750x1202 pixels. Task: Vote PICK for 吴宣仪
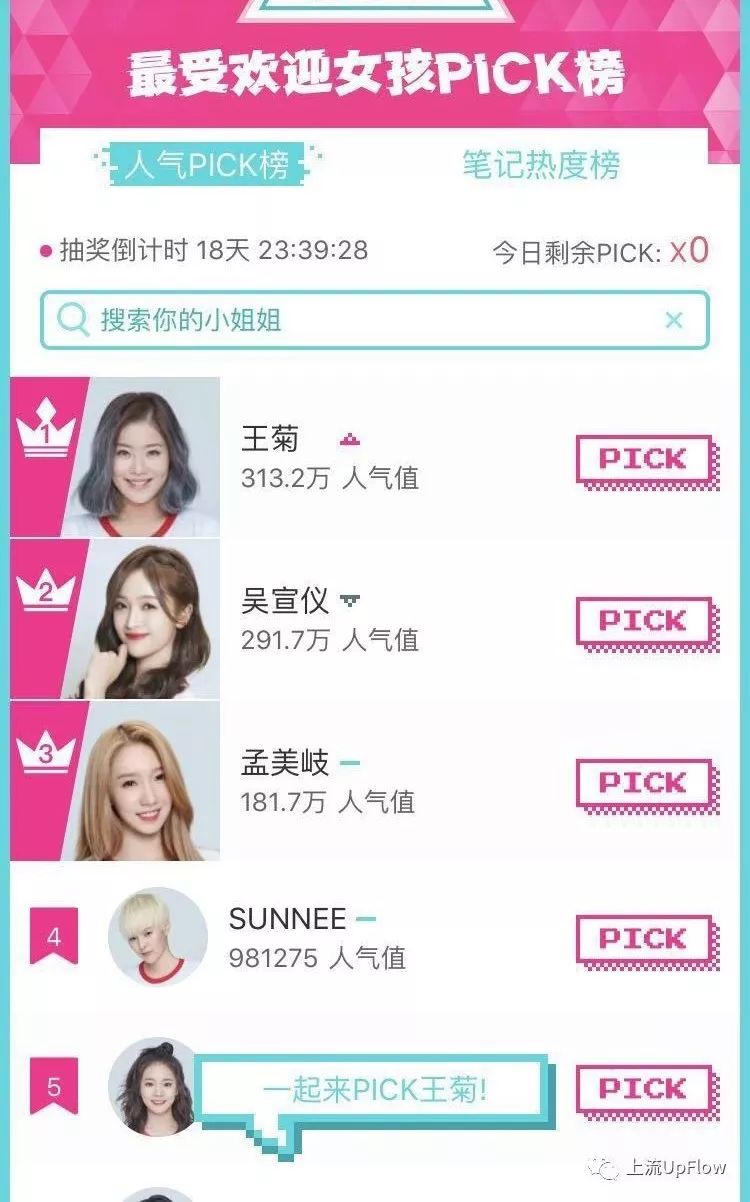645,622
